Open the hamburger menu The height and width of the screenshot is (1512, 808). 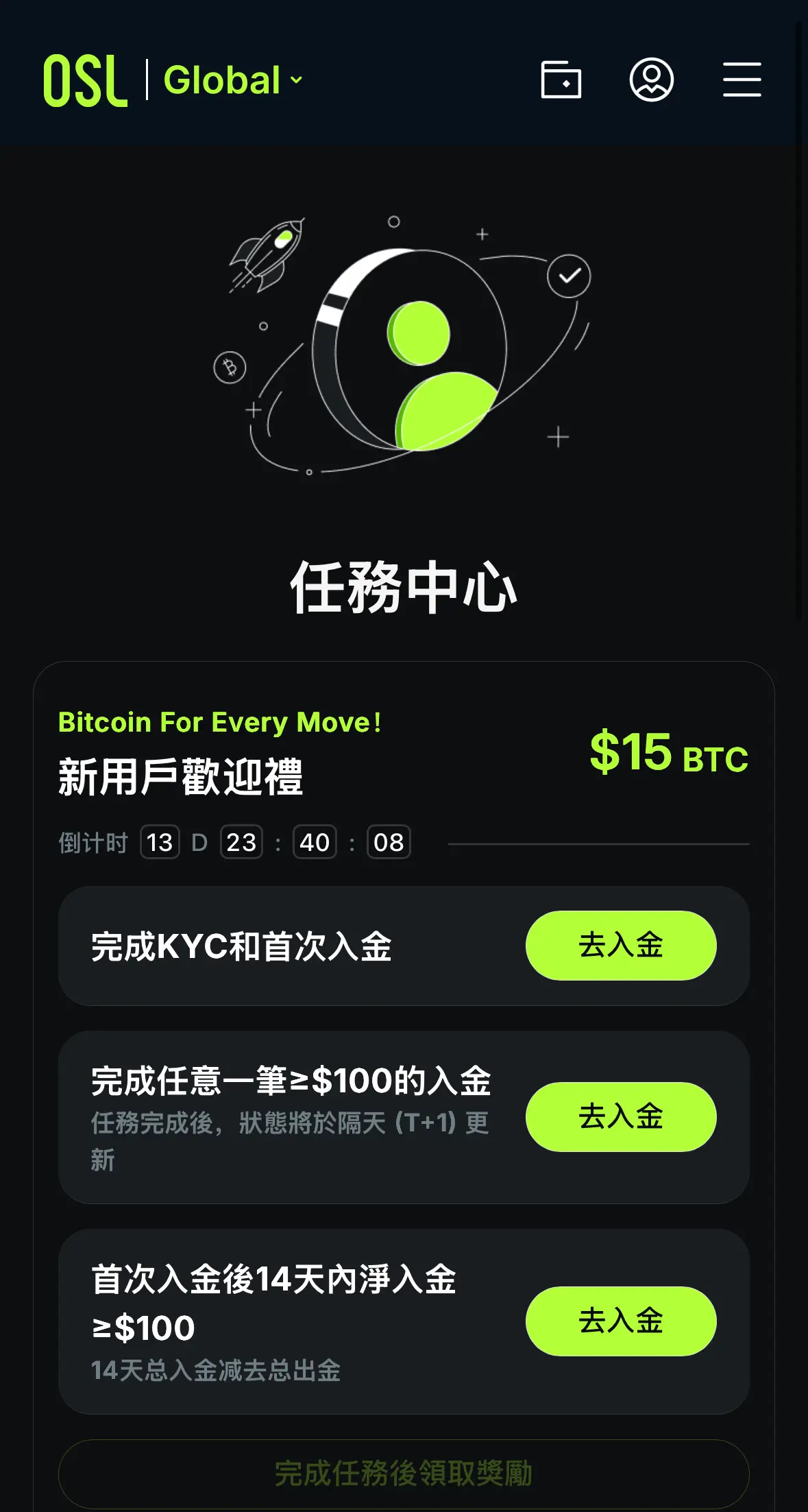point(742,80)
